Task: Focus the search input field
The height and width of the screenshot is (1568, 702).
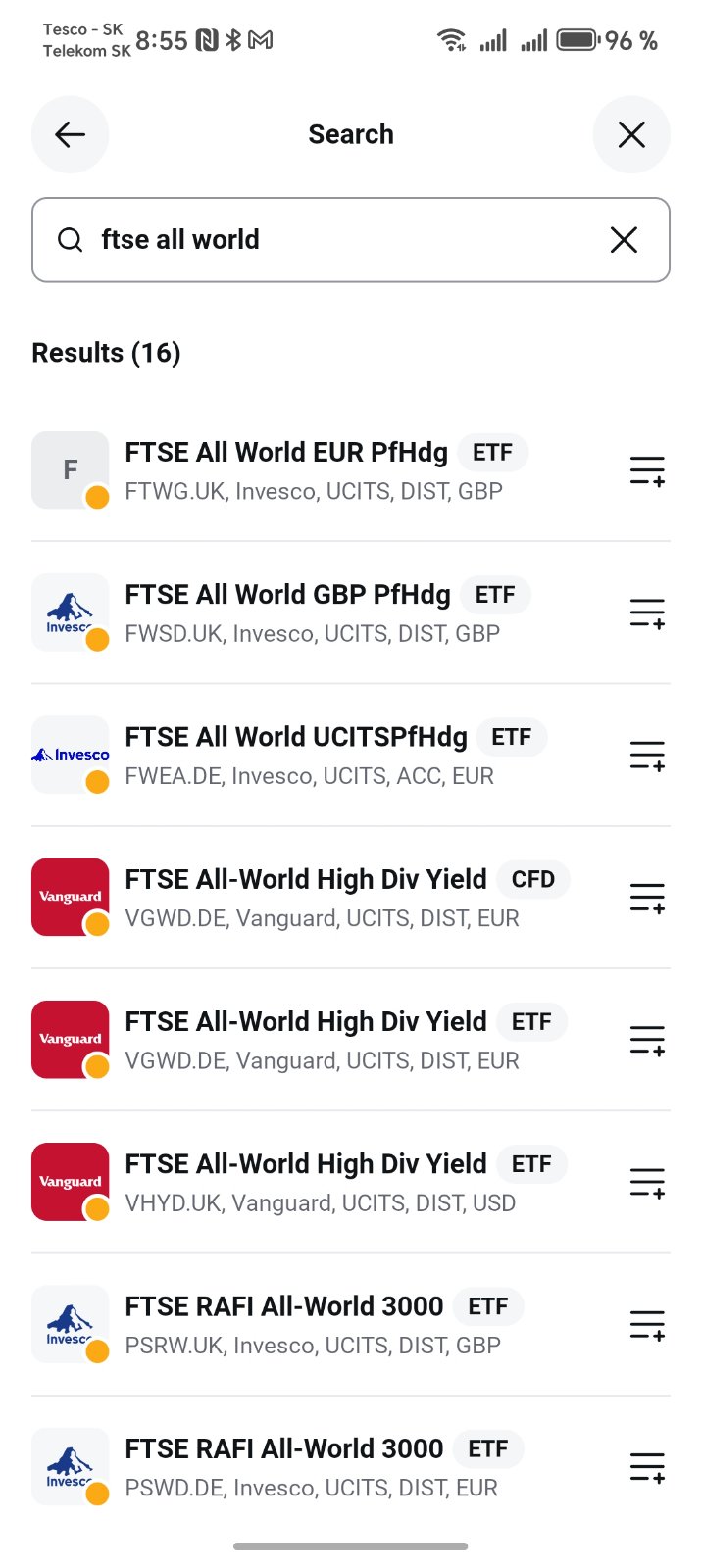Action: 333,240
